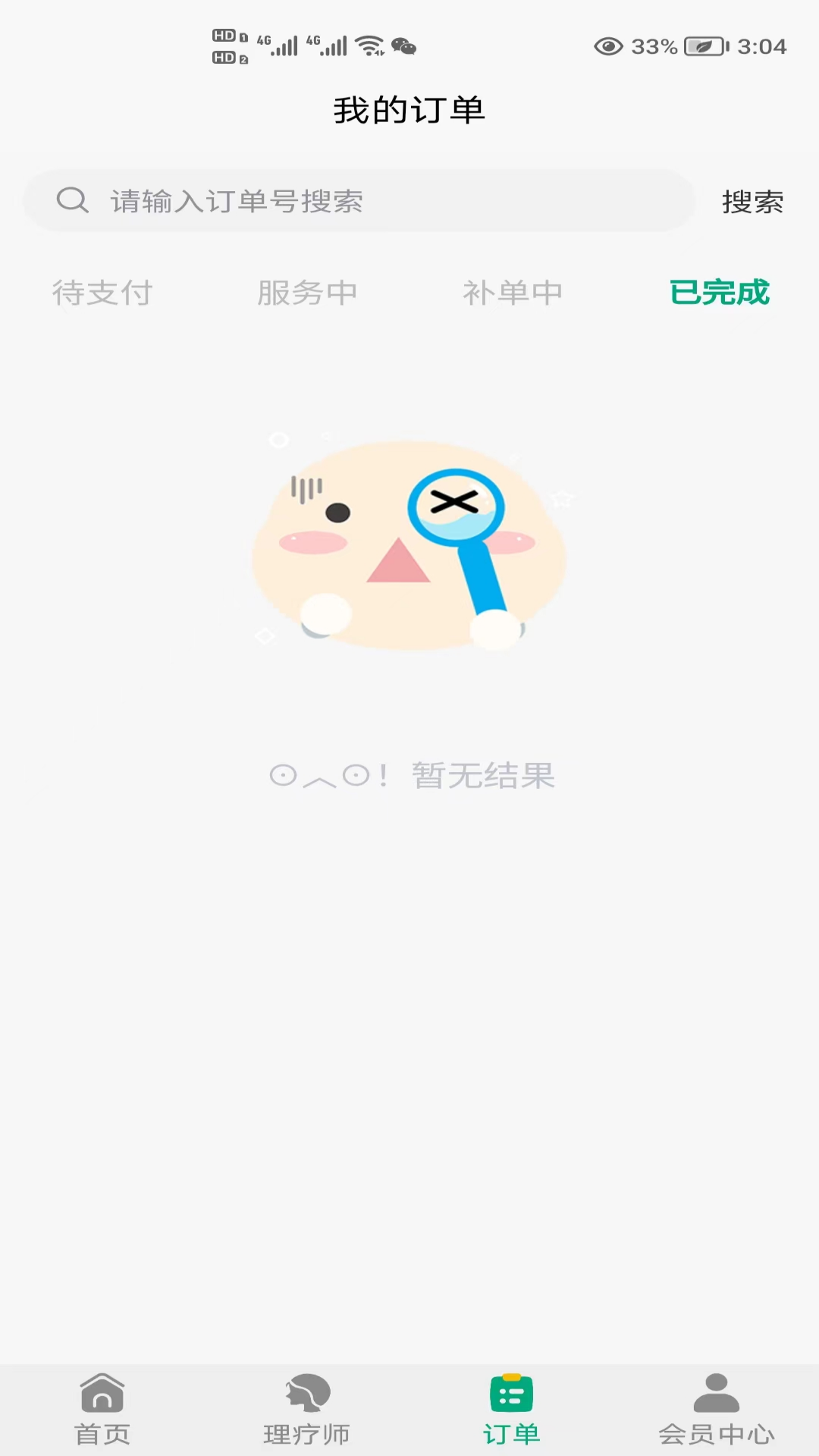Switch to the 补单中 tab
Viewport: 819px width, 1456px height.
pos(513,293)
